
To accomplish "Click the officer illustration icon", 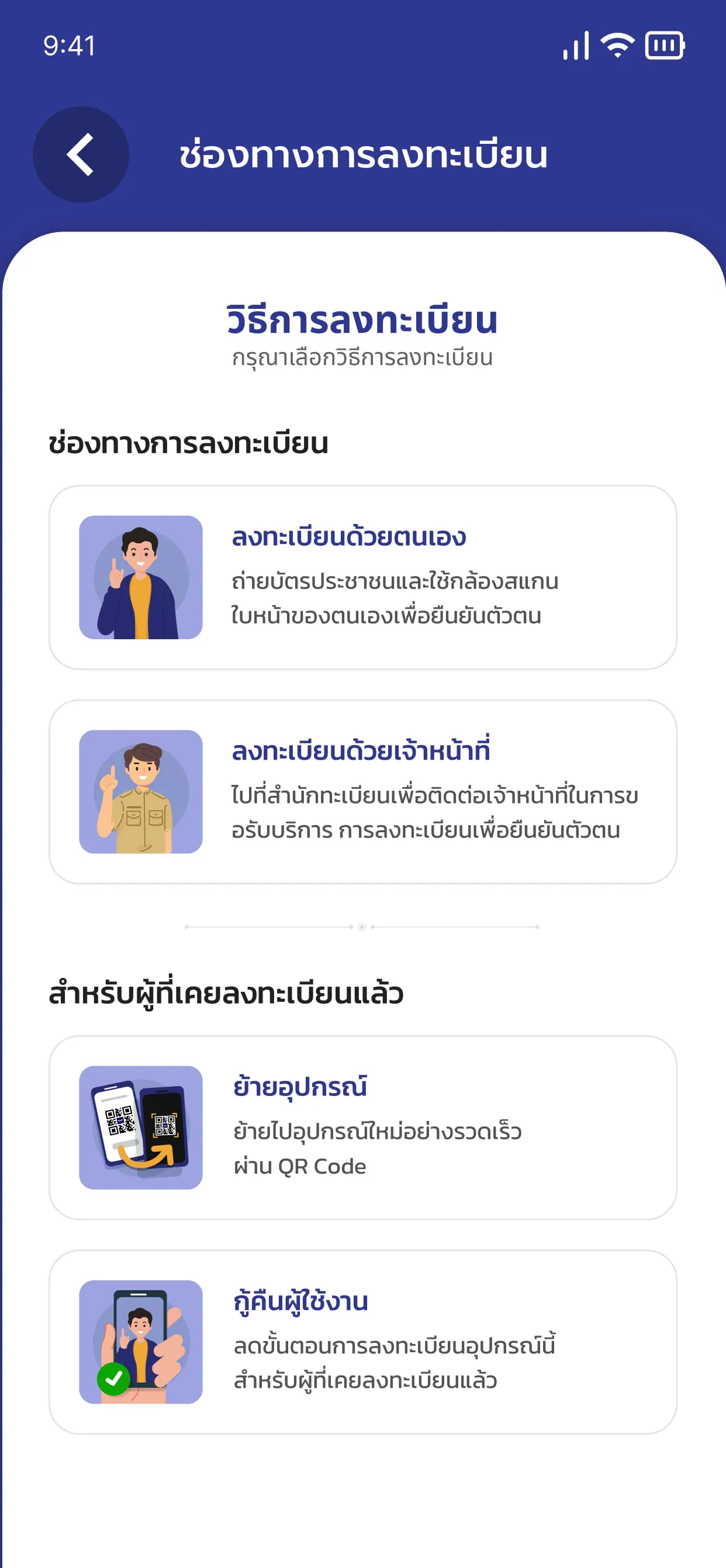I will coord(141,798).
